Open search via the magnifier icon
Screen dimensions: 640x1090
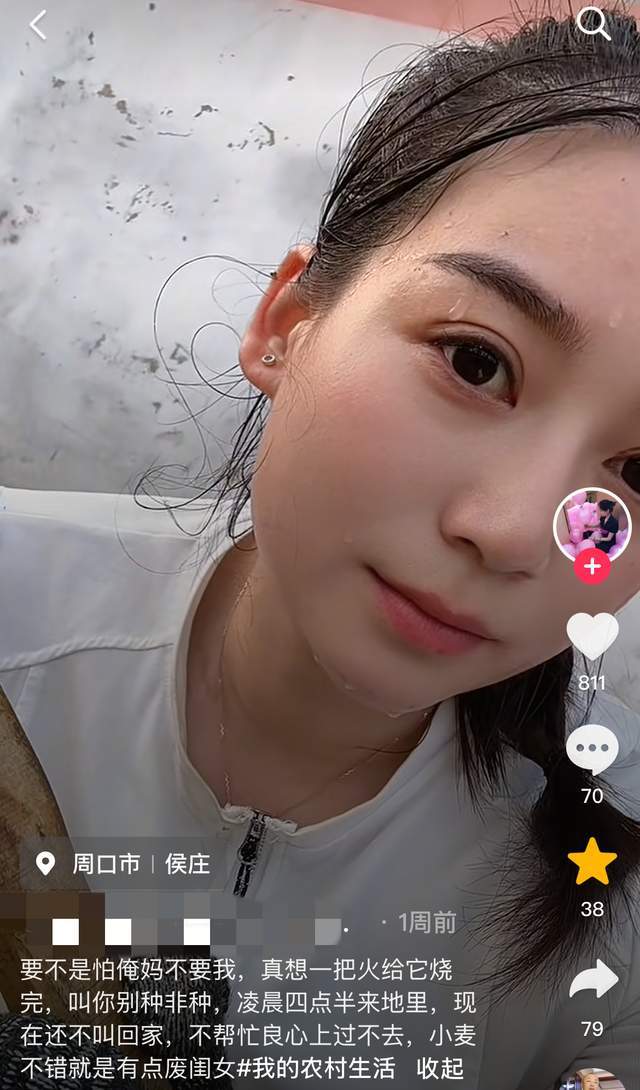pyautogui.click(x=593, y=24)
